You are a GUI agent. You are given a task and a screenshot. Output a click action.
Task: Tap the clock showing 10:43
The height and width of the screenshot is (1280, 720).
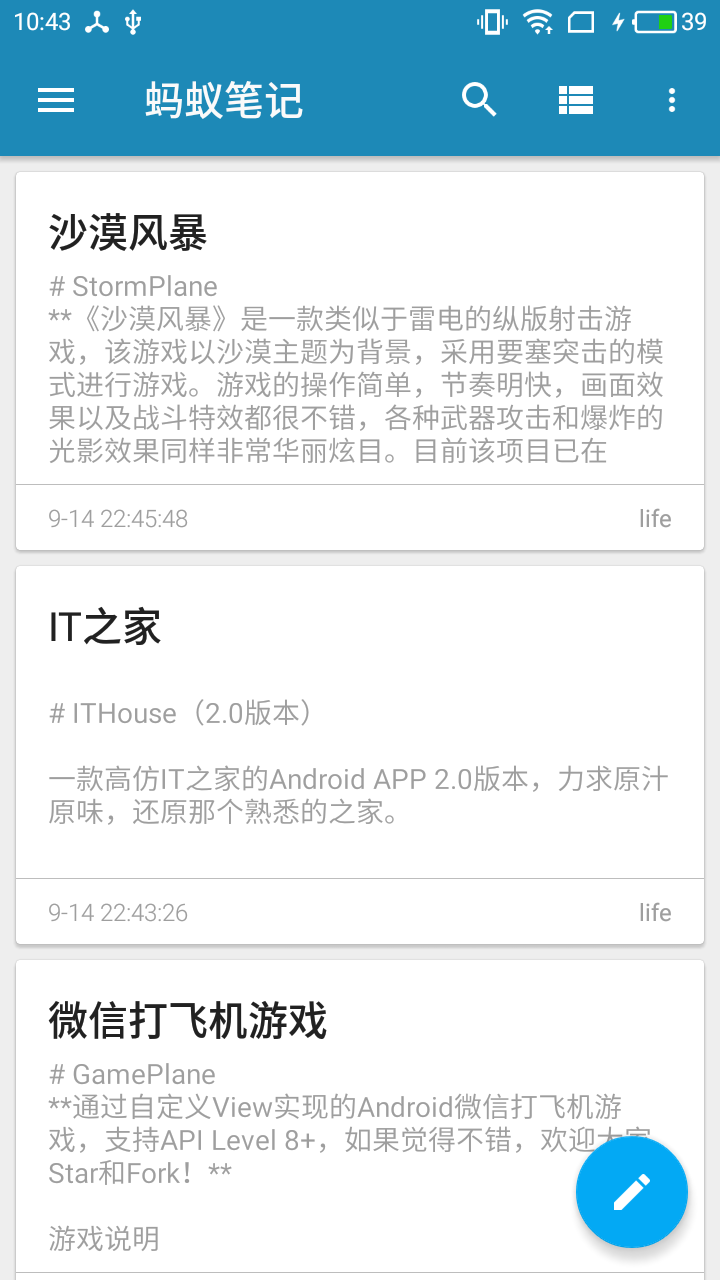click(x=42, y=22)
